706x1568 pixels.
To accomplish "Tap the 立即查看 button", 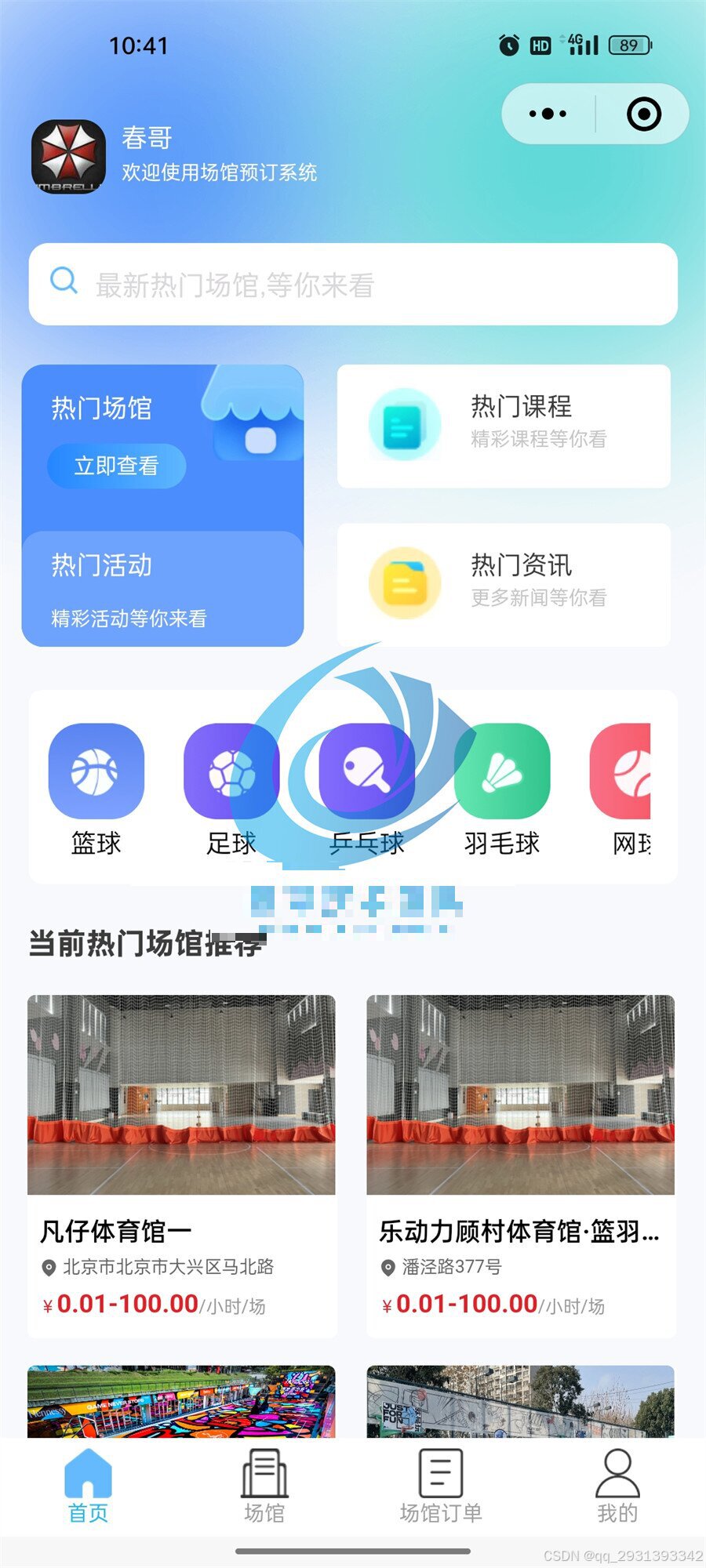I will (x=116, y=466).
